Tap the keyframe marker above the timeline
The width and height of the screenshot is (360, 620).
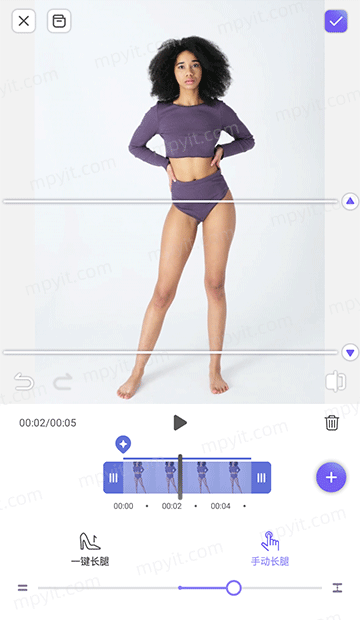click(x=123, y=444)
